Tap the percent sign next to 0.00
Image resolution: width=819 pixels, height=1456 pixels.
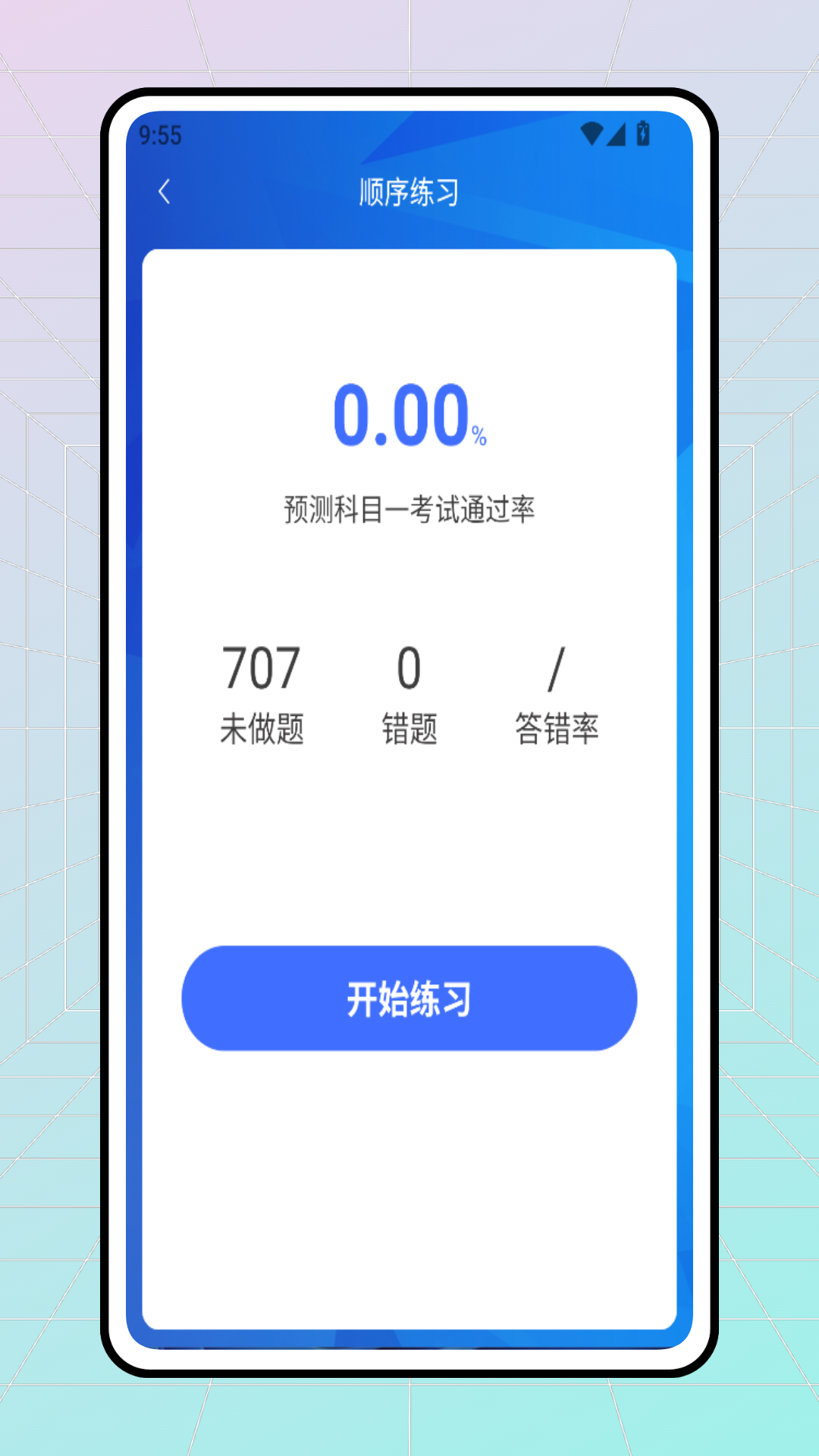click(x=478, y=435)
